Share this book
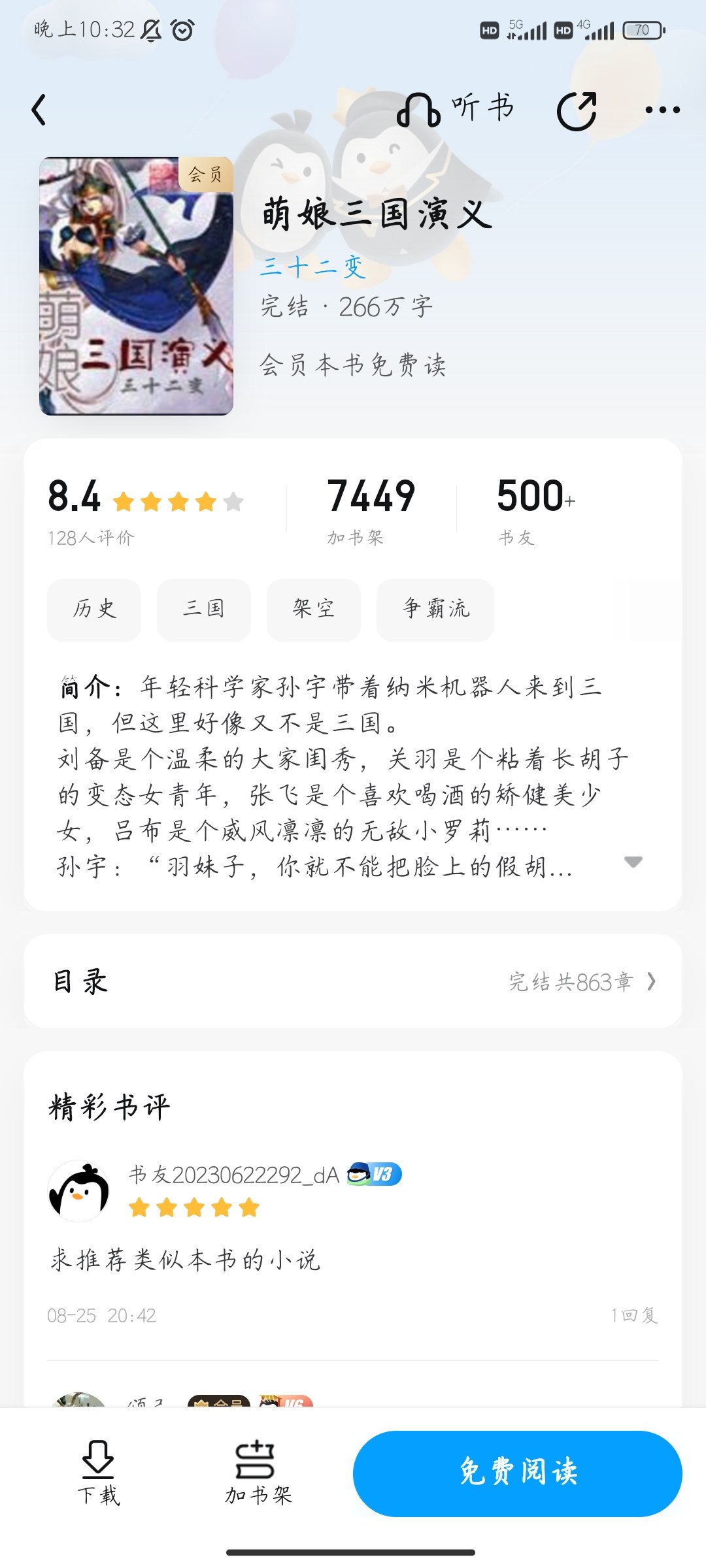706x1568 pixels. [577, 110]
